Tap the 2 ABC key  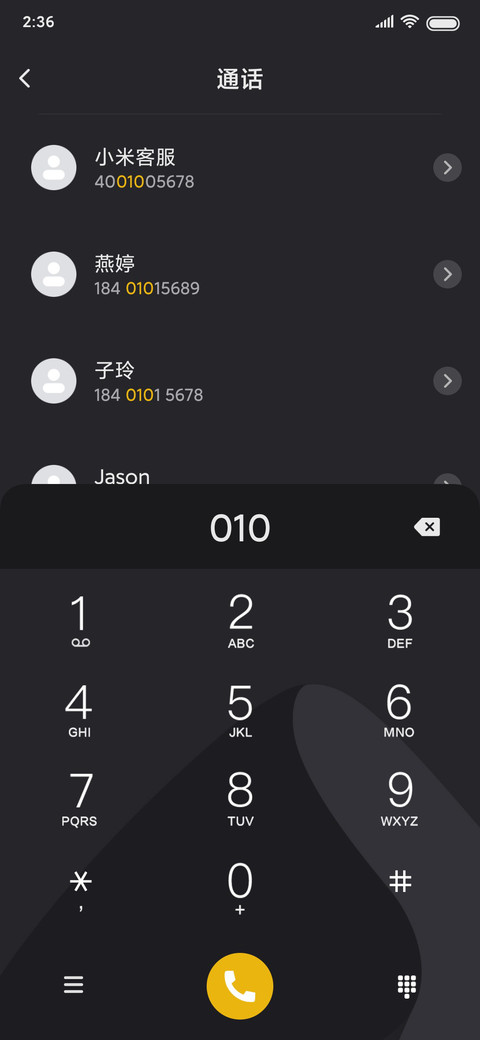(241, 621)
